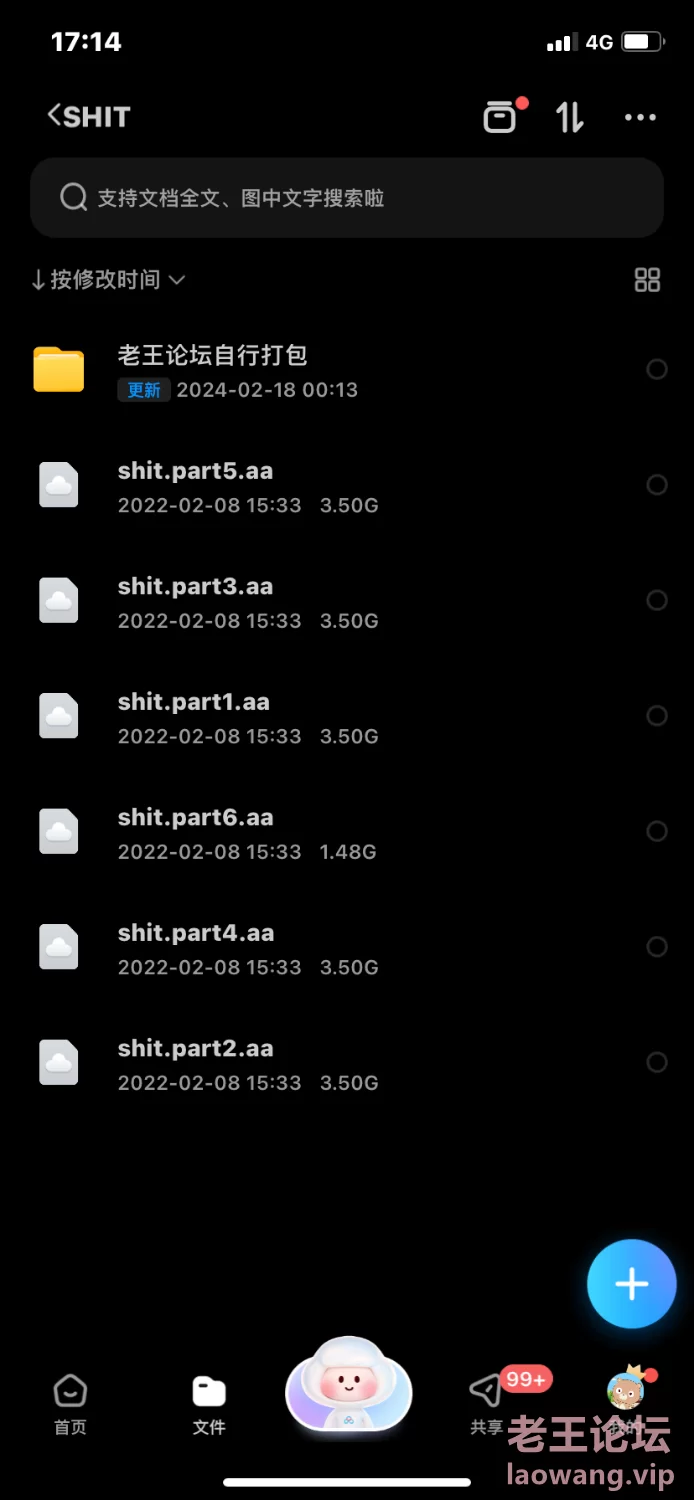
Task: Select the shit.part6.aa checkbox circle
Action: 657,831
